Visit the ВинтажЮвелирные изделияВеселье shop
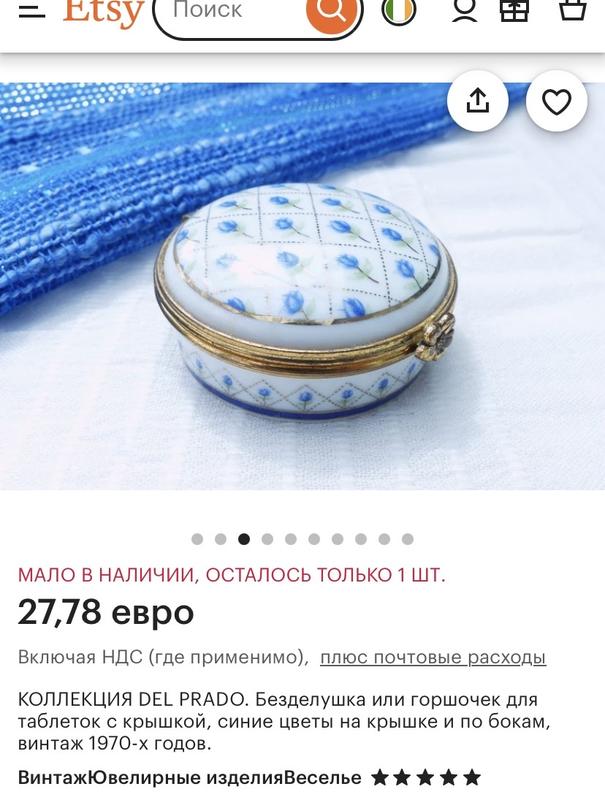The image size is (605, 800). coord(189,777)
